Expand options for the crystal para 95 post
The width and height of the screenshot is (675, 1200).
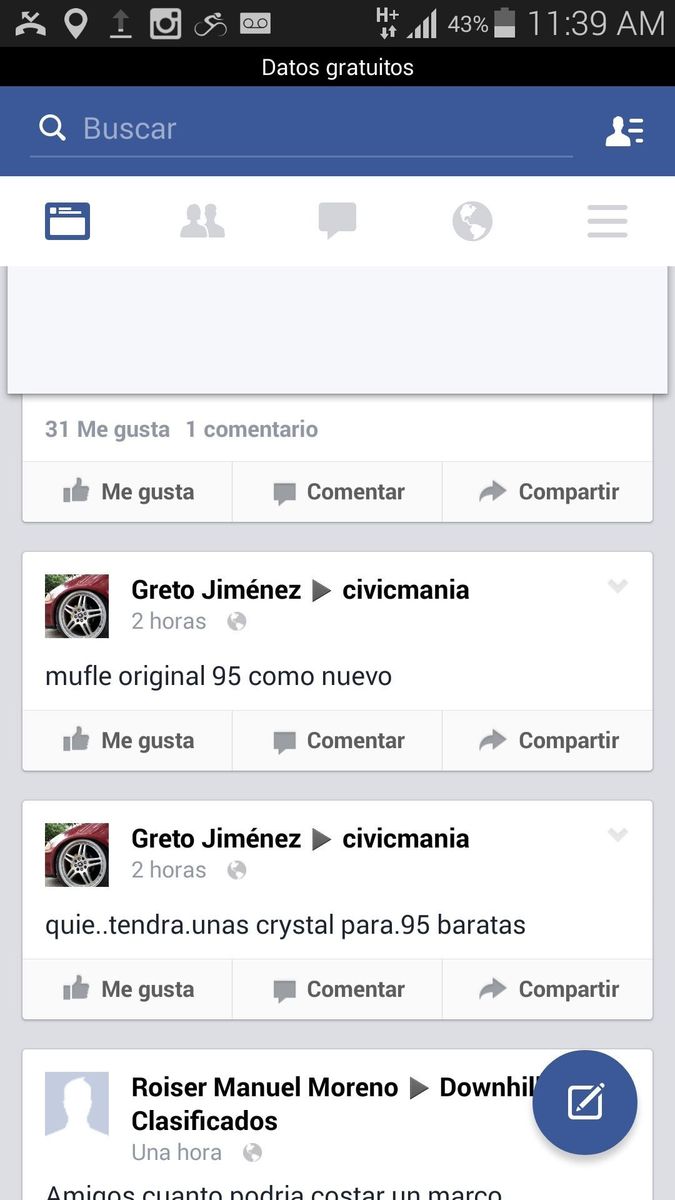[618, 836]
